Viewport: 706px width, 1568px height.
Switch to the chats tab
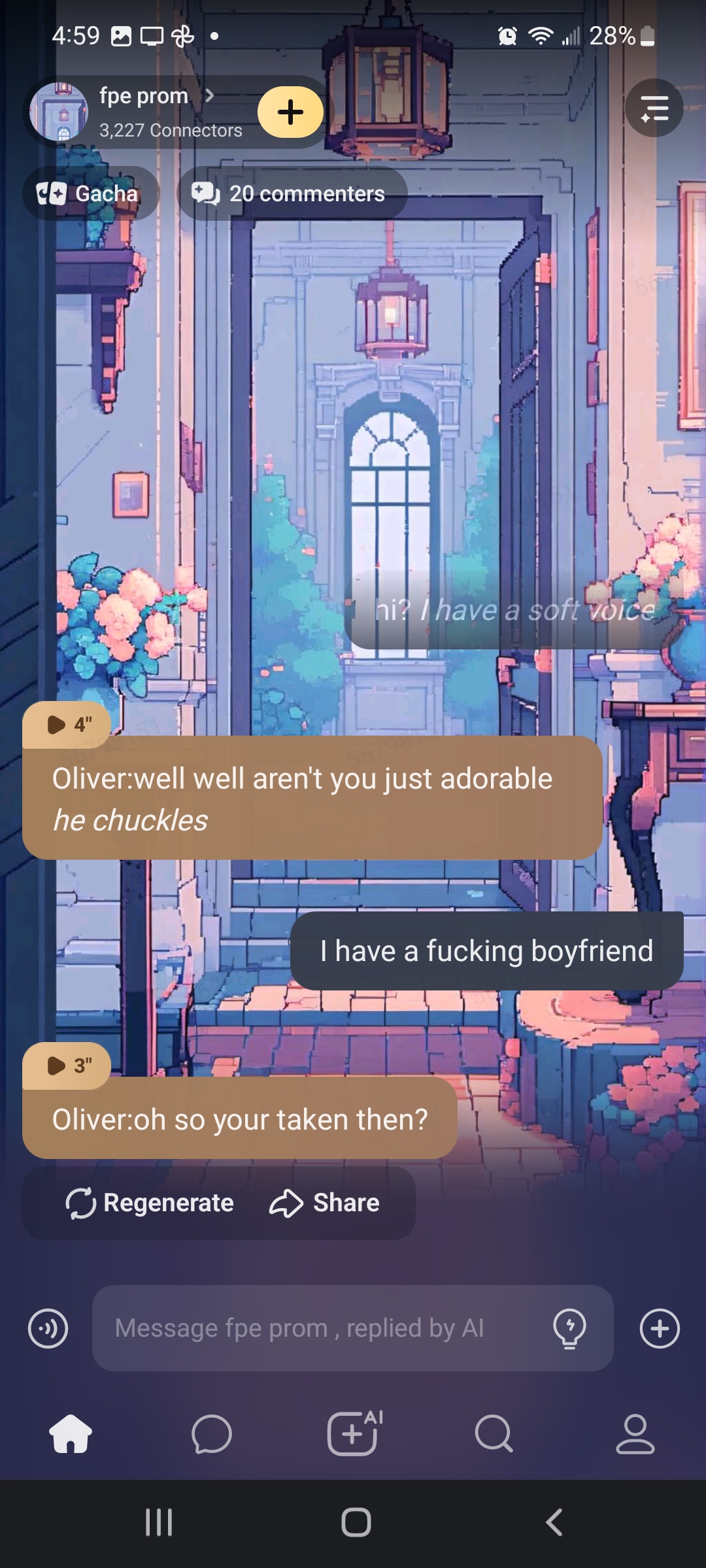pos(212,1434)
